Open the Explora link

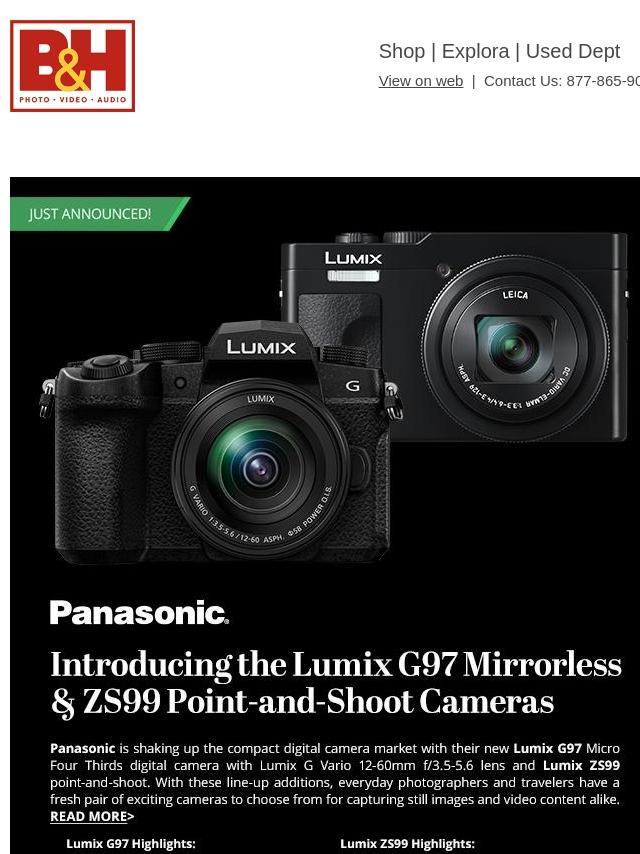[475, 51]
